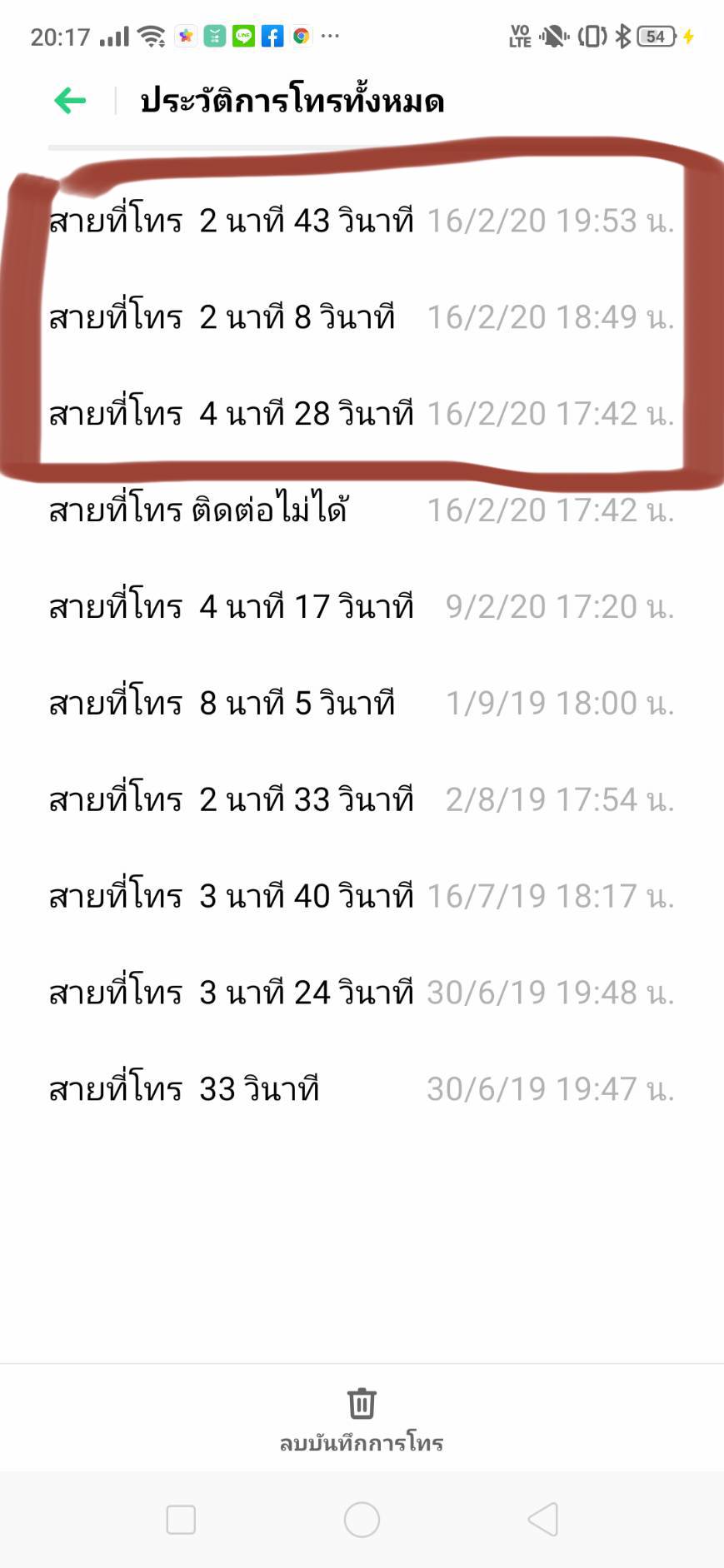Open recent apps from navigation bar
Screen dimensions: 724x1568
(x=181, y=1520)
